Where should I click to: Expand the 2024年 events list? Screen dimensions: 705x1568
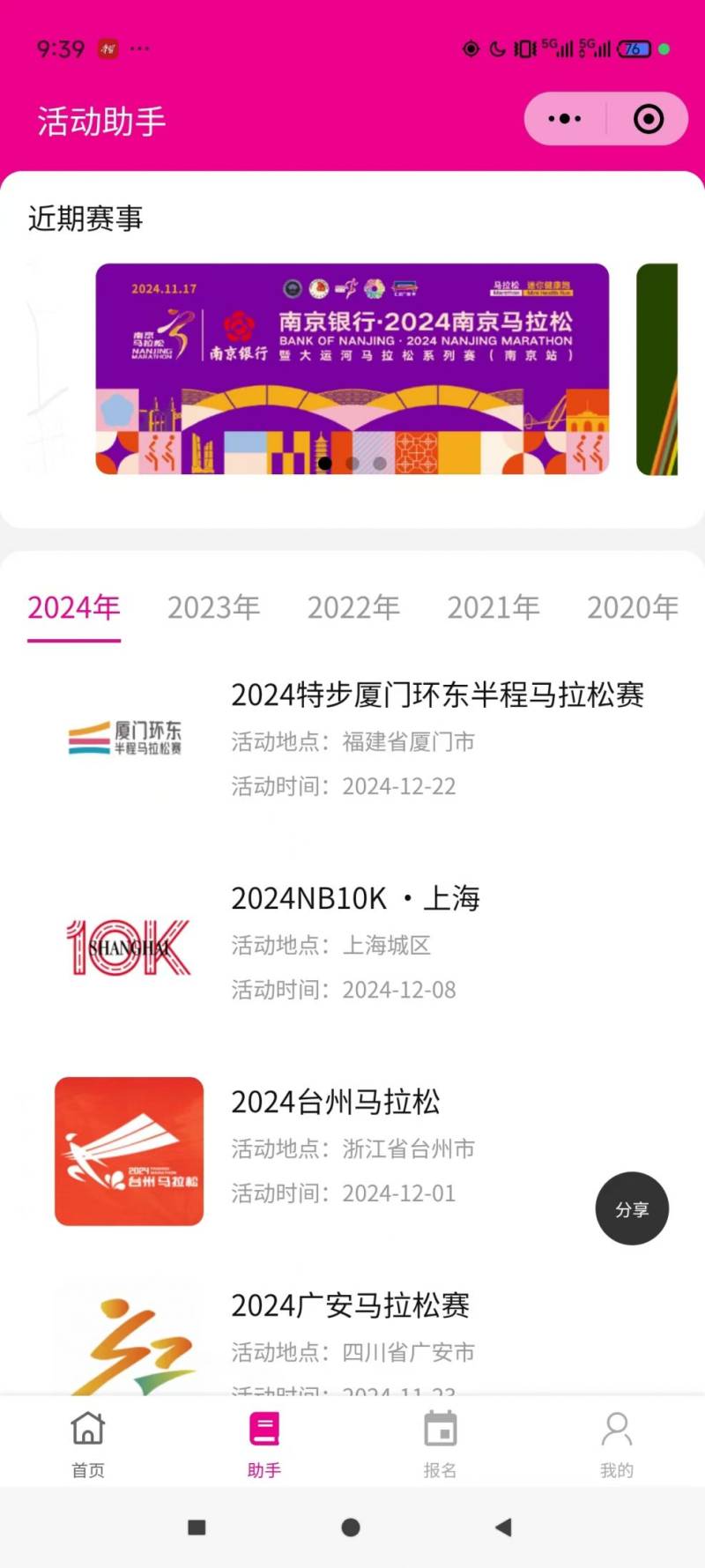[x=73, y=607]
